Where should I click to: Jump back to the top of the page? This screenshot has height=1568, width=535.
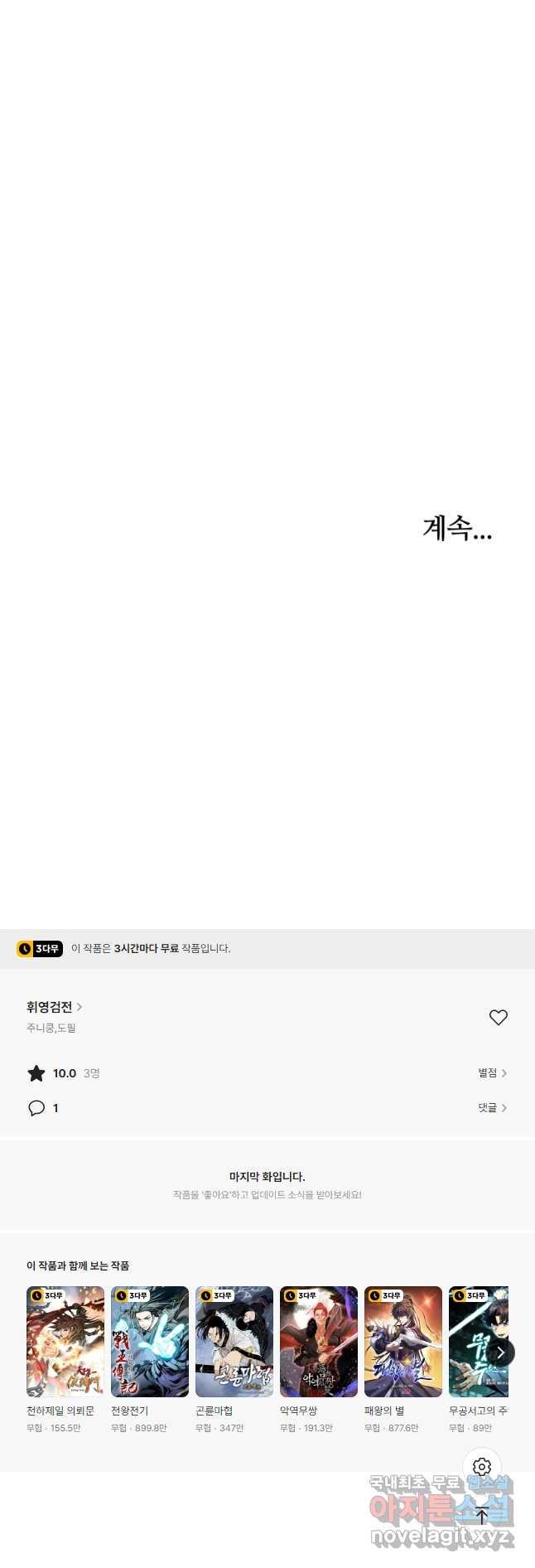click(x=482, y=1517)
